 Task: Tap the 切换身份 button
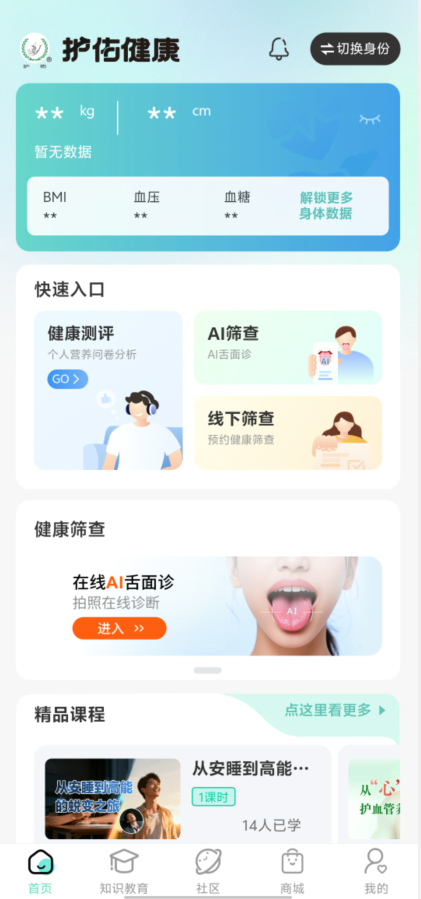355,49
